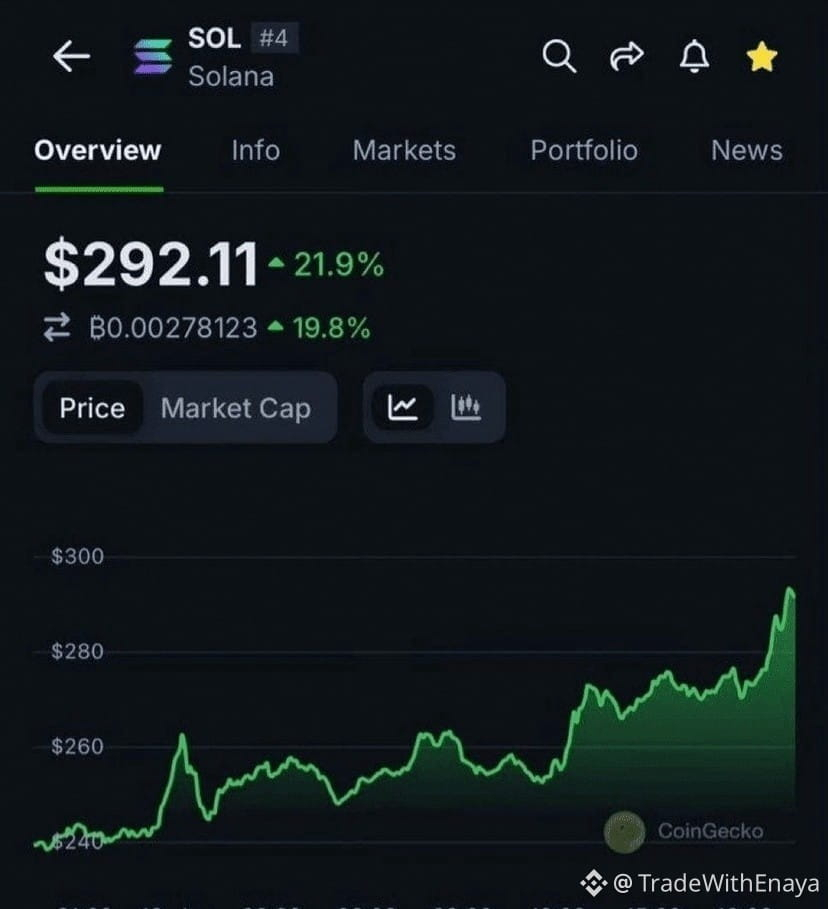Viewport: 828px width, 909px height.
Task: Swap the BTC price conversion arrows
Action: pos(57,328)
